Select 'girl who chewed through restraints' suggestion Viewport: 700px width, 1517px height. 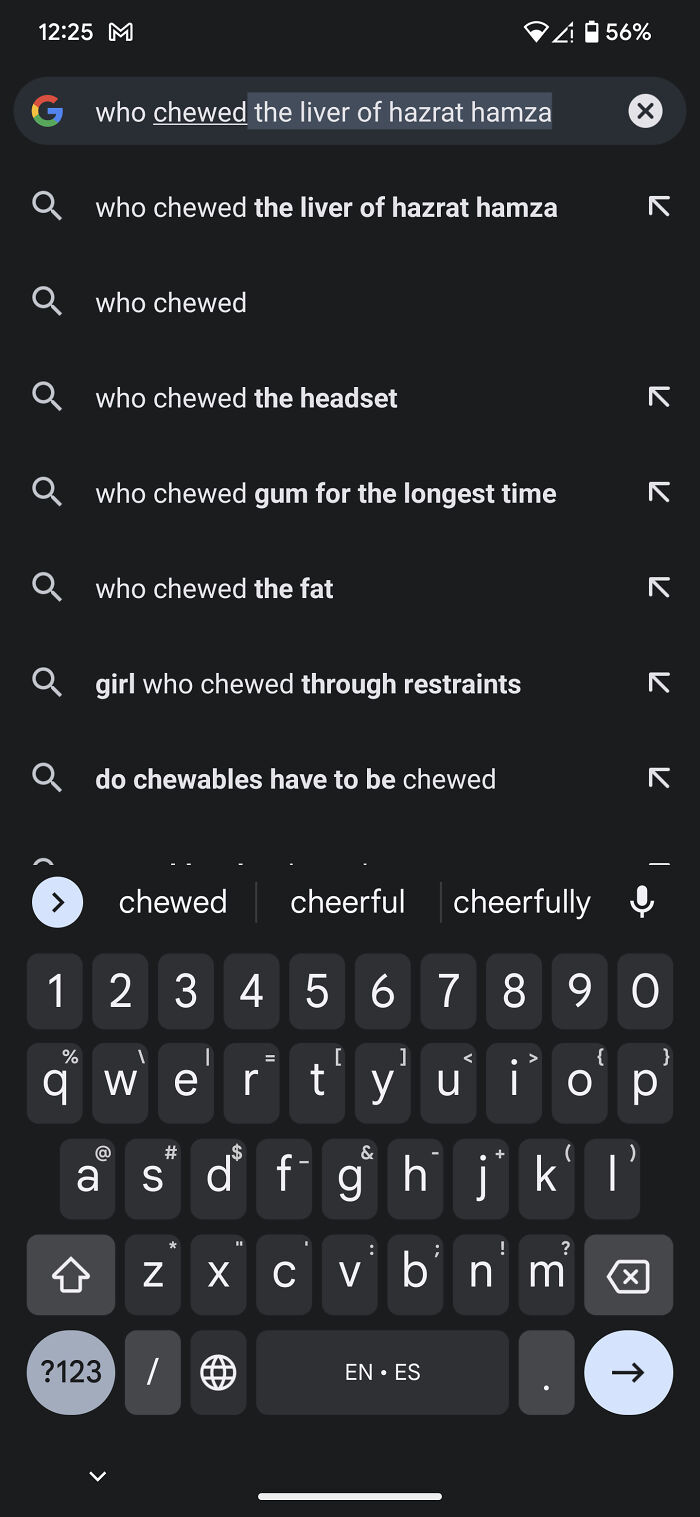308,684
